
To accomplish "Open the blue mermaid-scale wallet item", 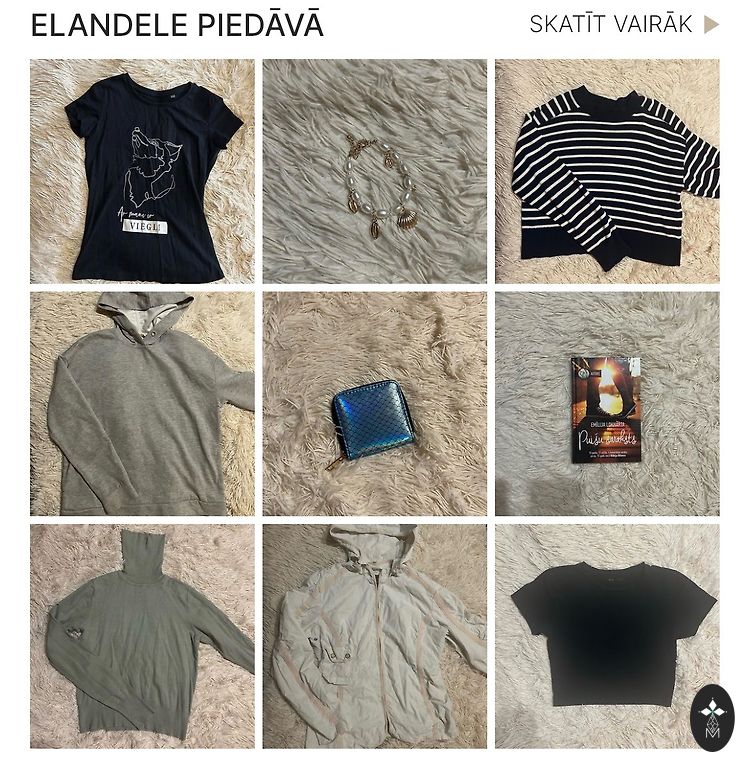I will pos(375,403).
